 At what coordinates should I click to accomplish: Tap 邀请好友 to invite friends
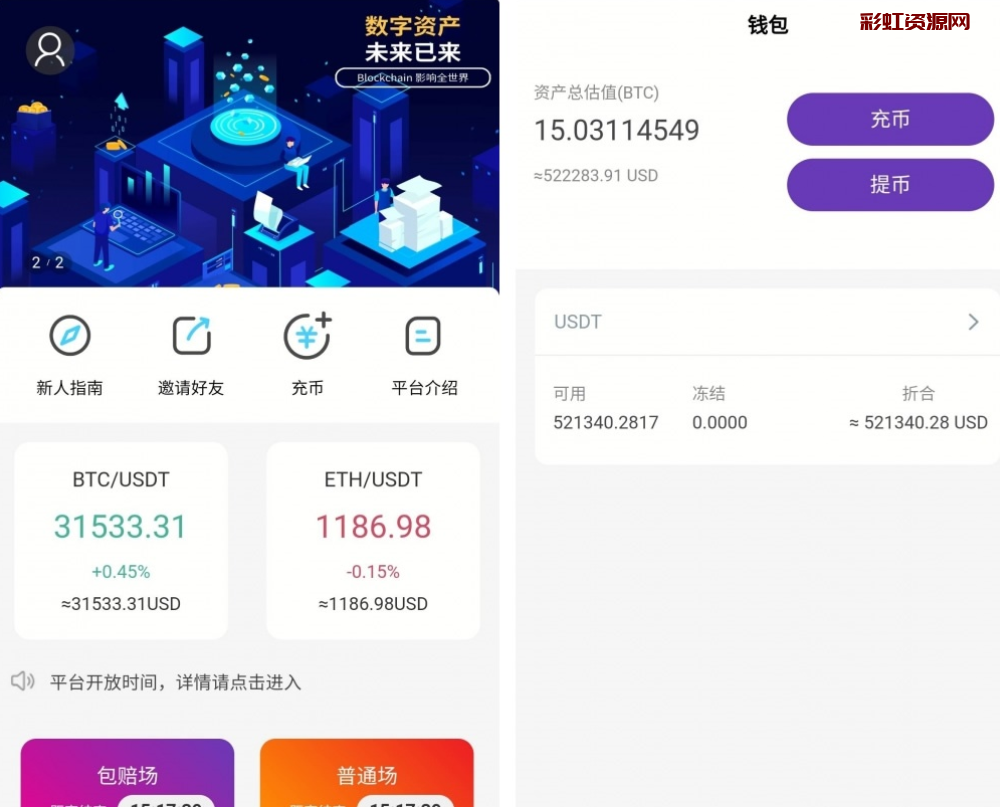click(x=191, y=354)
